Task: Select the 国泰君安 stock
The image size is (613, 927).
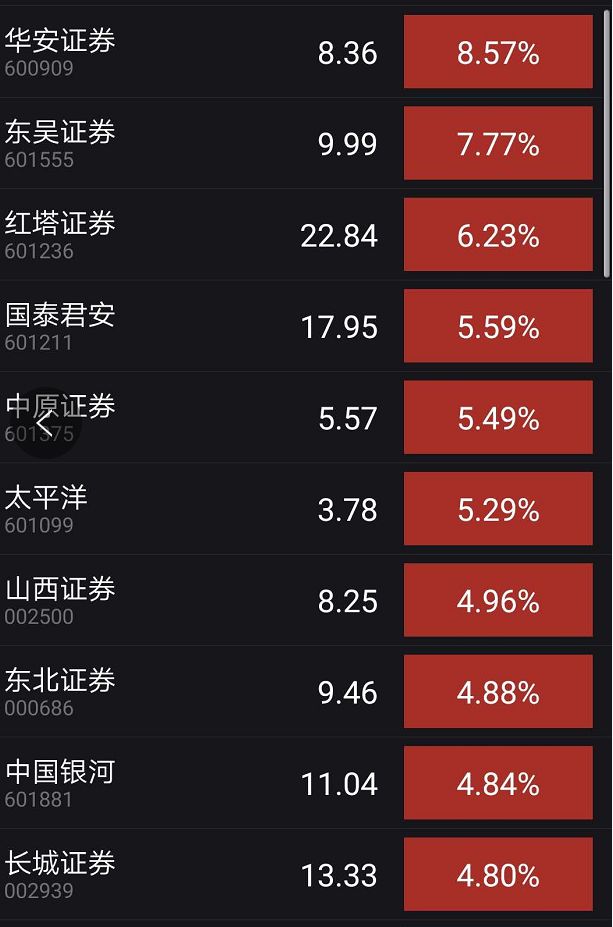Action: point(60,326)
